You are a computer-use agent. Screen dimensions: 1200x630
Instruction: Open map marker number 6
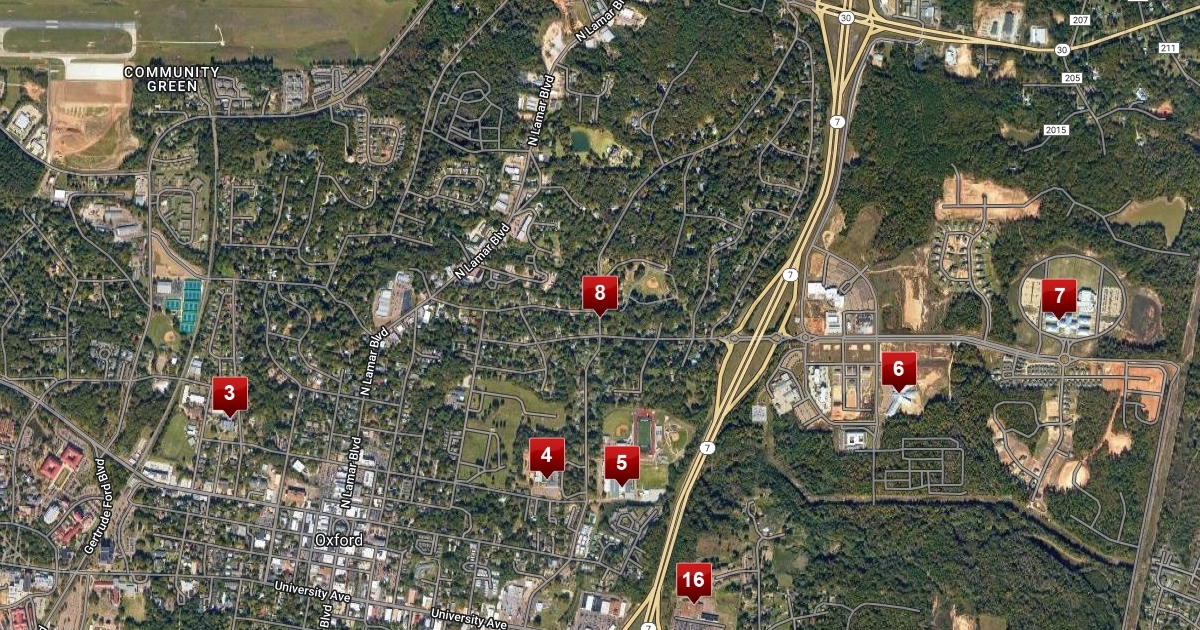898,370
